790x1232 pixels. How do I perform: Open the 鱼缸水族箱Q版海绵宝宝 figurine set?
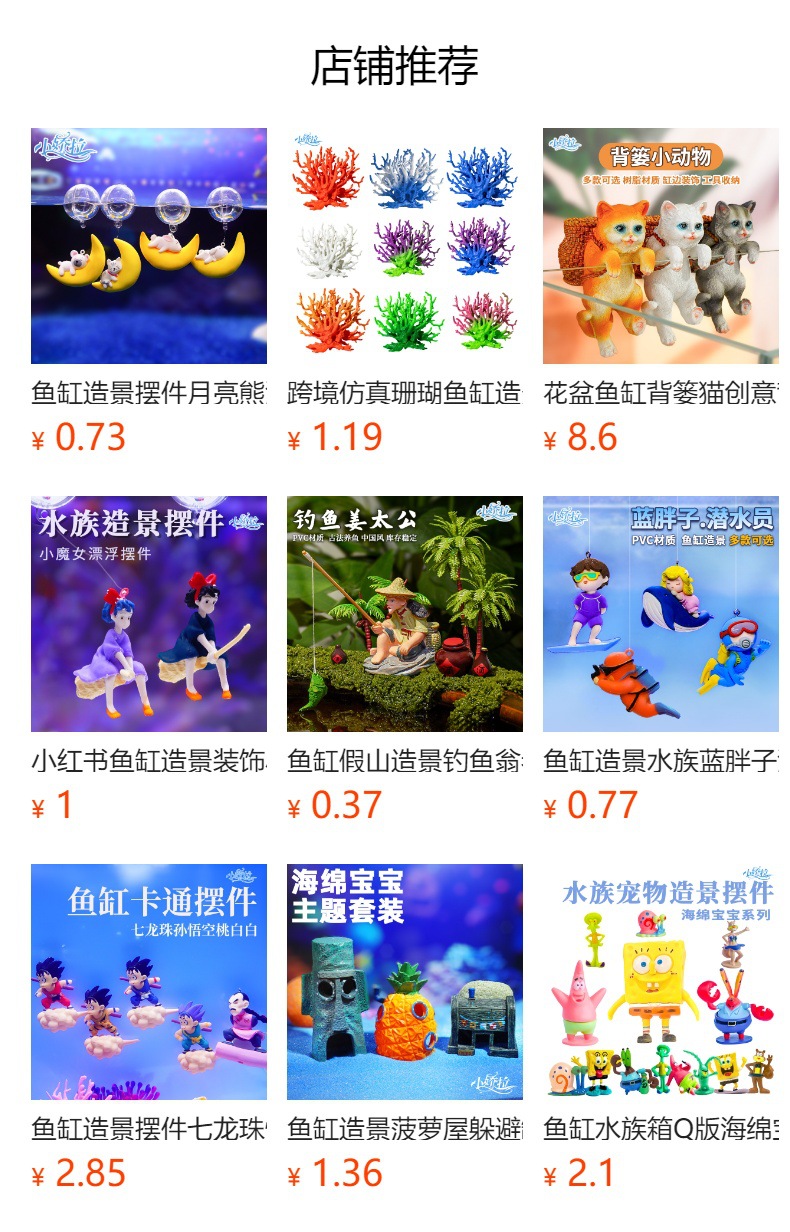coord(661,982)
